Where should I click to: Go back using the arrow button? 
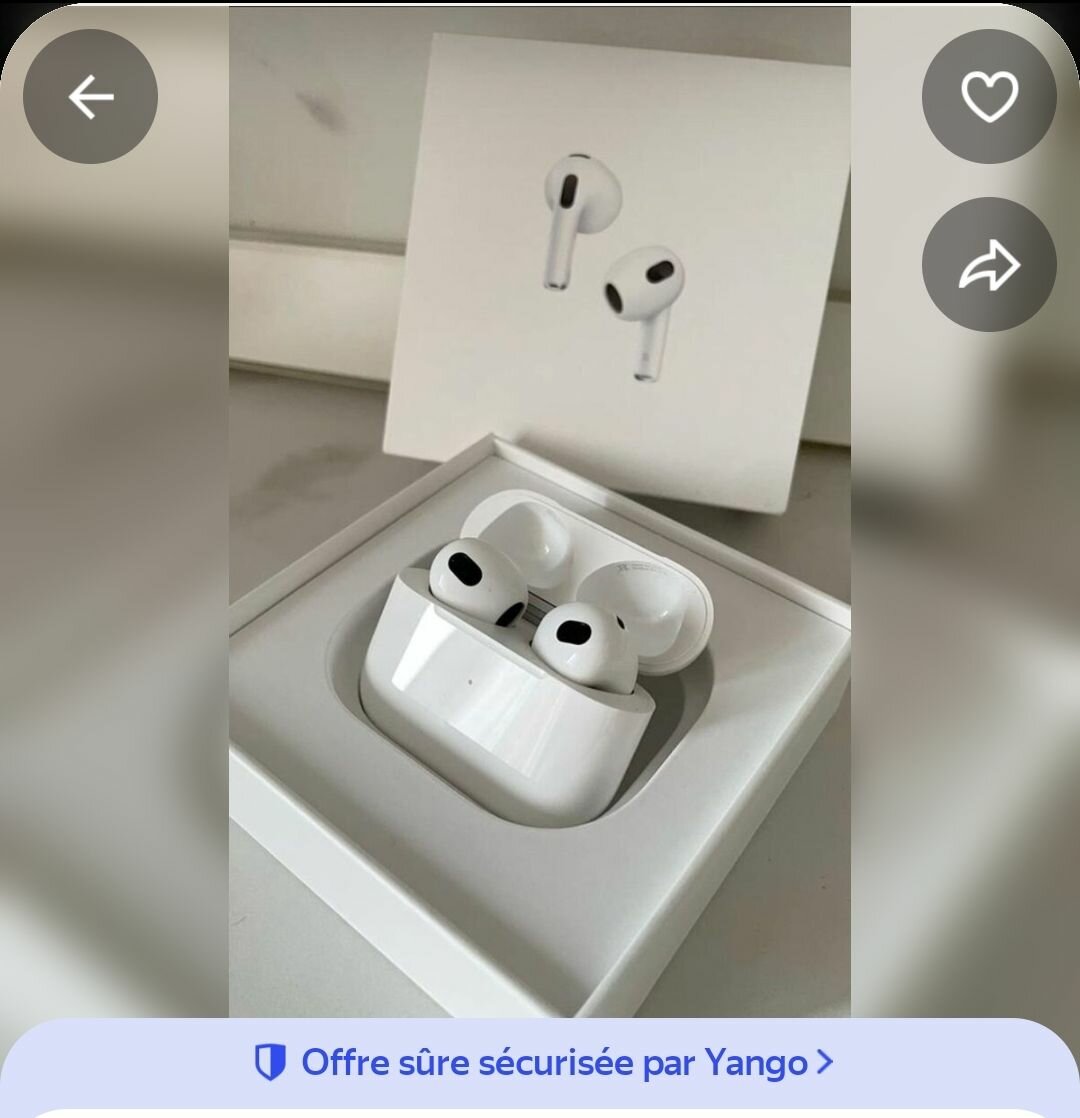point(90,97)
